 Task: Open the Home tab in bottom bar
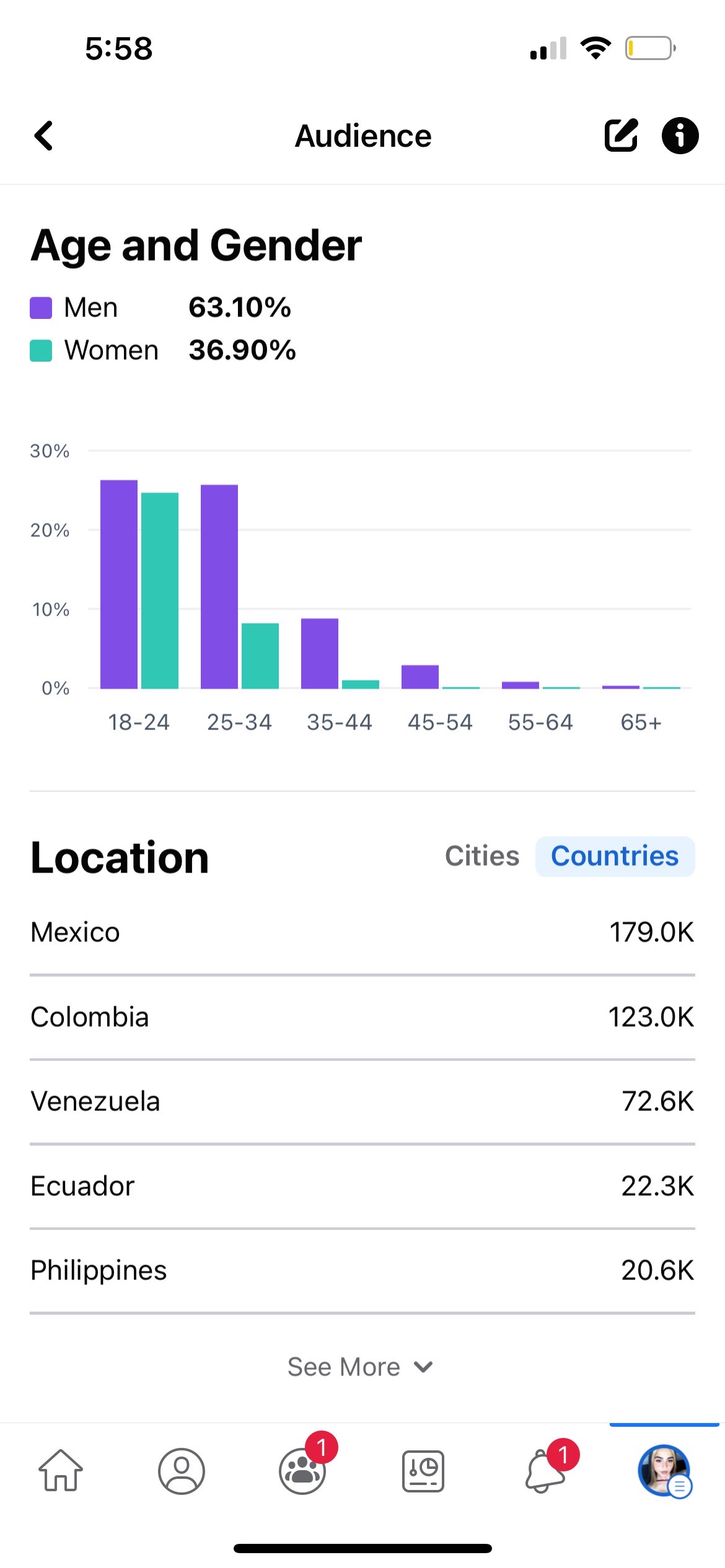(x=61, y=1470)
